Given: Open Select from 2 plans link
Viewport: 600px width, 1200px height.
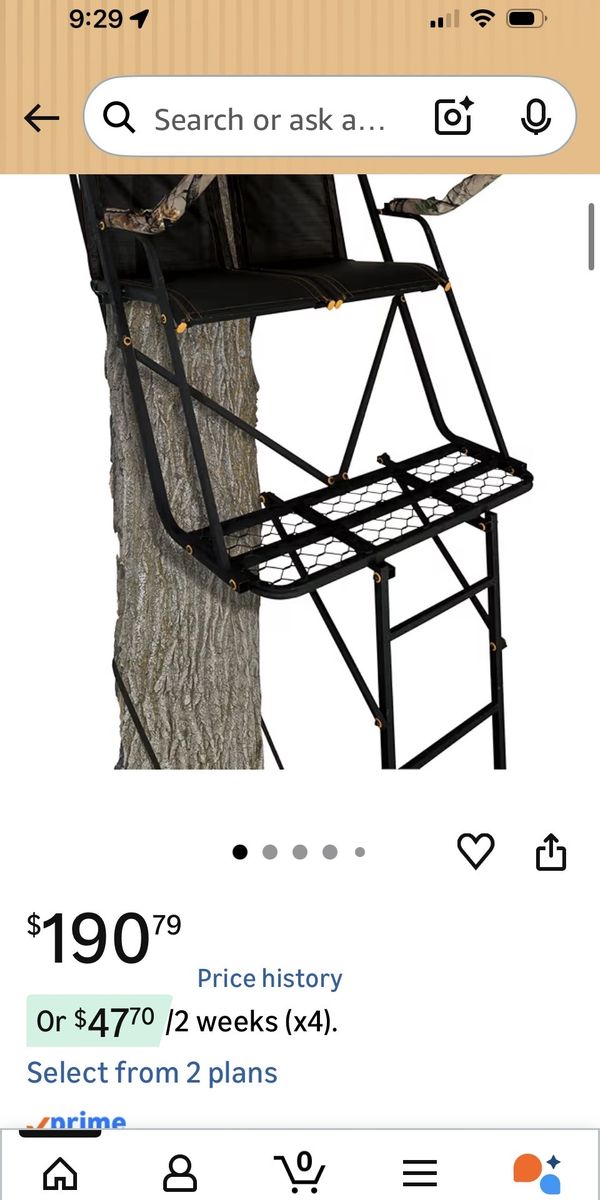Looking at the screenshot, I should [x=152, y=1073].
